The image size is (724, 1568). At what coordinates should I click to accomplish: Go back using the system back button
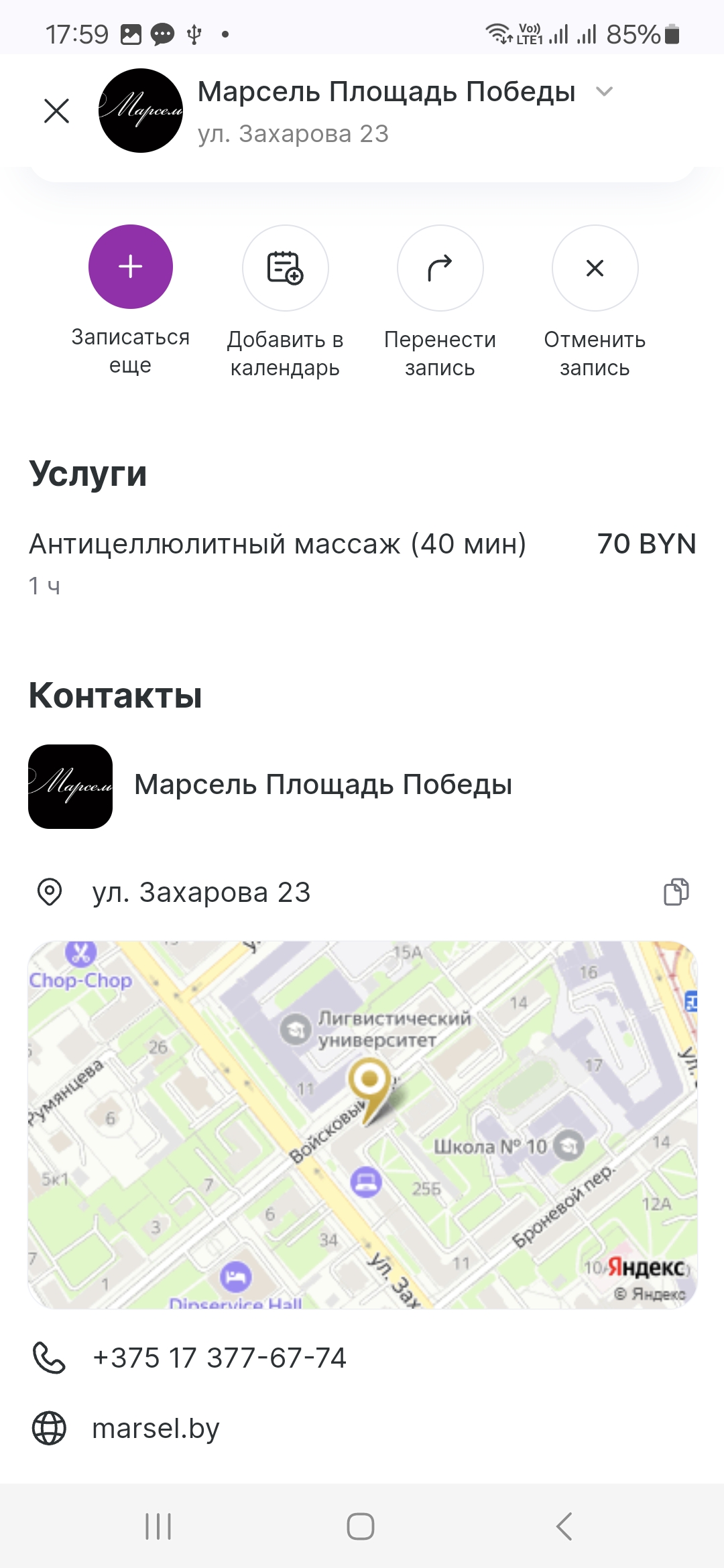[x=564, y=1526]
